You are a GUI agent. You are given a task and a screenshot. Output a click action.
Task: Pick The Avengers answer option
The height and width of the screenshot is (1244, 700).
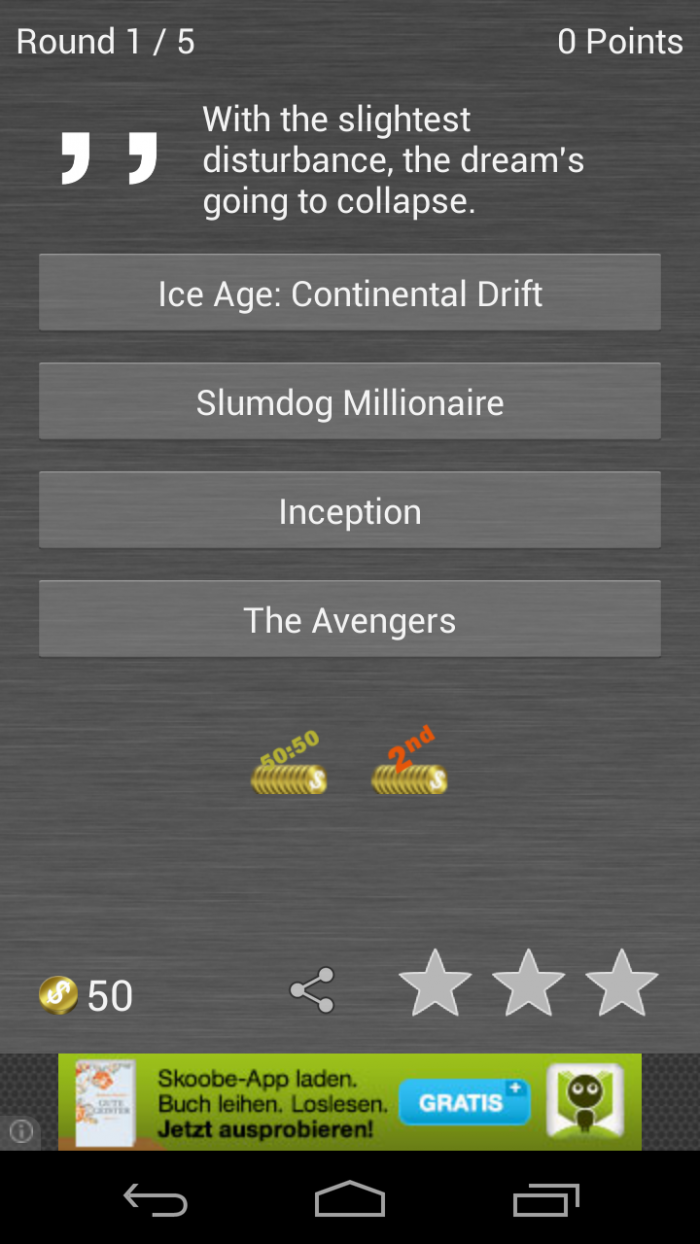tap(350, 620)
